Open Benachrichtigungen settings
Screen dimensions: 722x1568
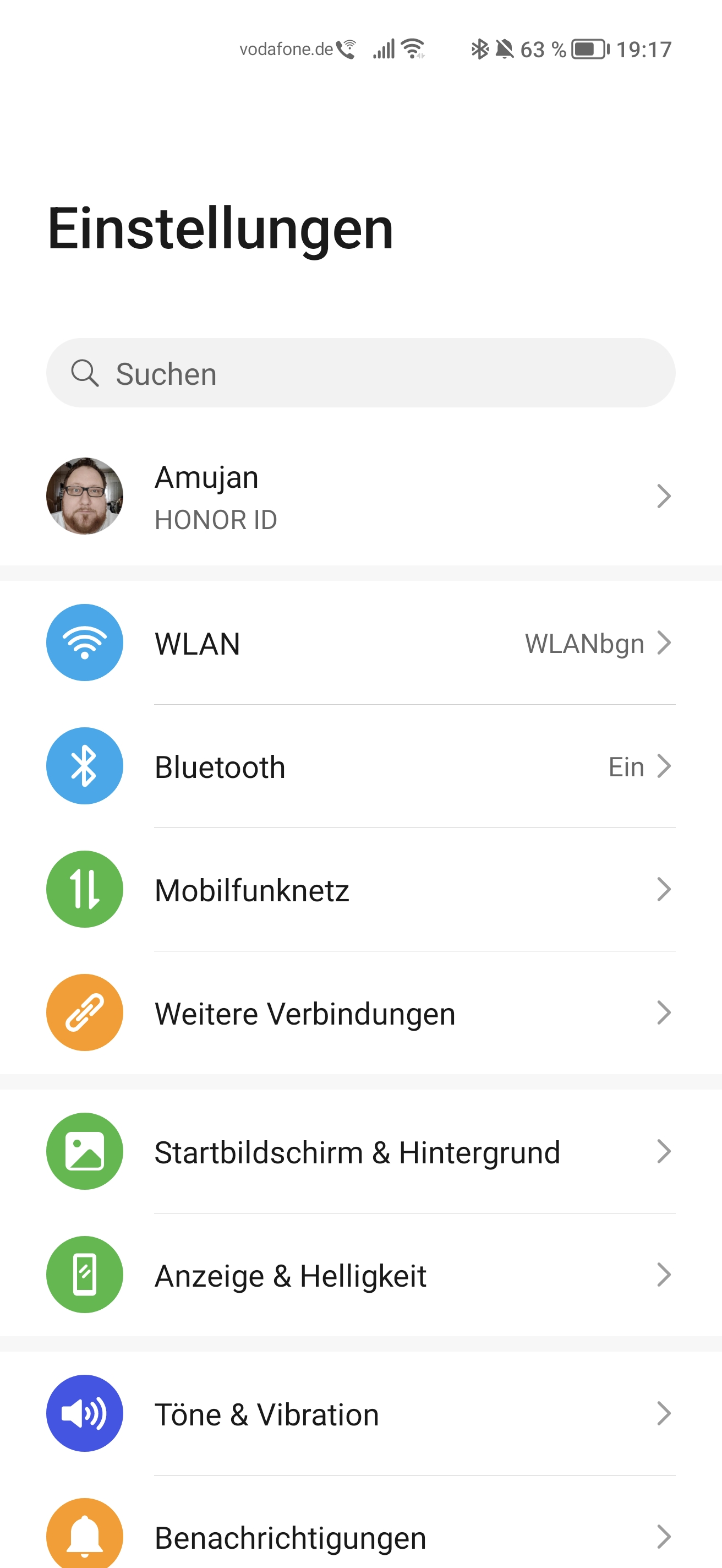pos(360,1529)
